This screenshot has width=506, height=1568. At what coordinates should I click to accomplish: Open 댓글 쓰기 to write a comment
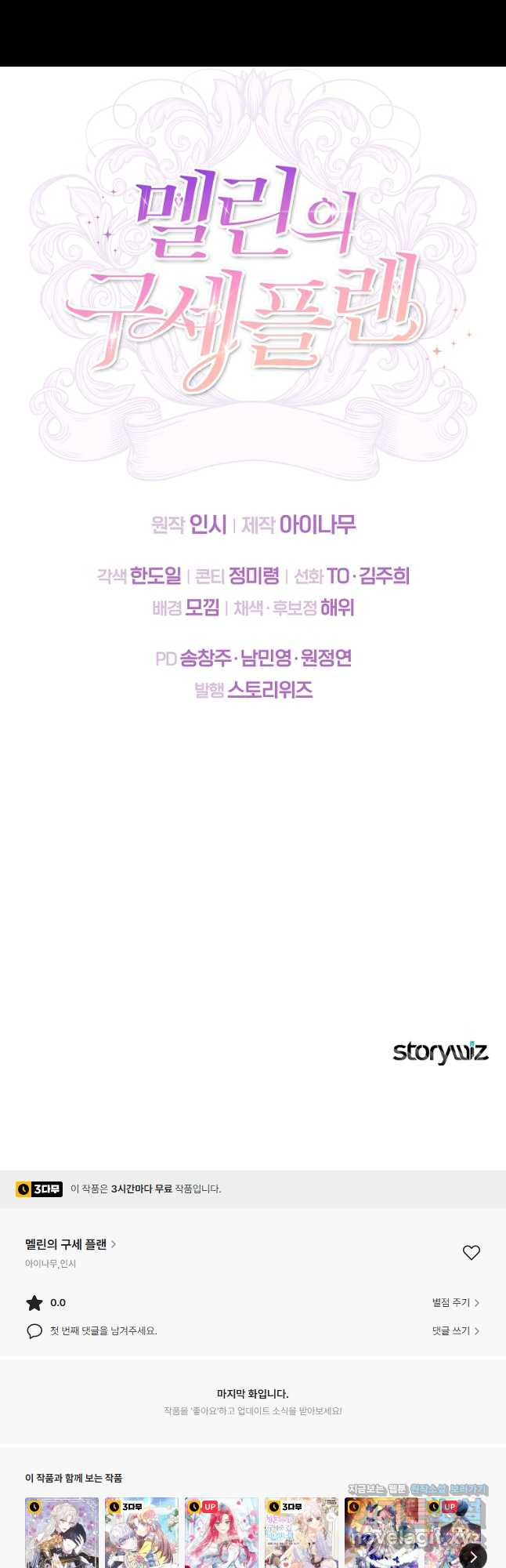(x=455, y=1330)
